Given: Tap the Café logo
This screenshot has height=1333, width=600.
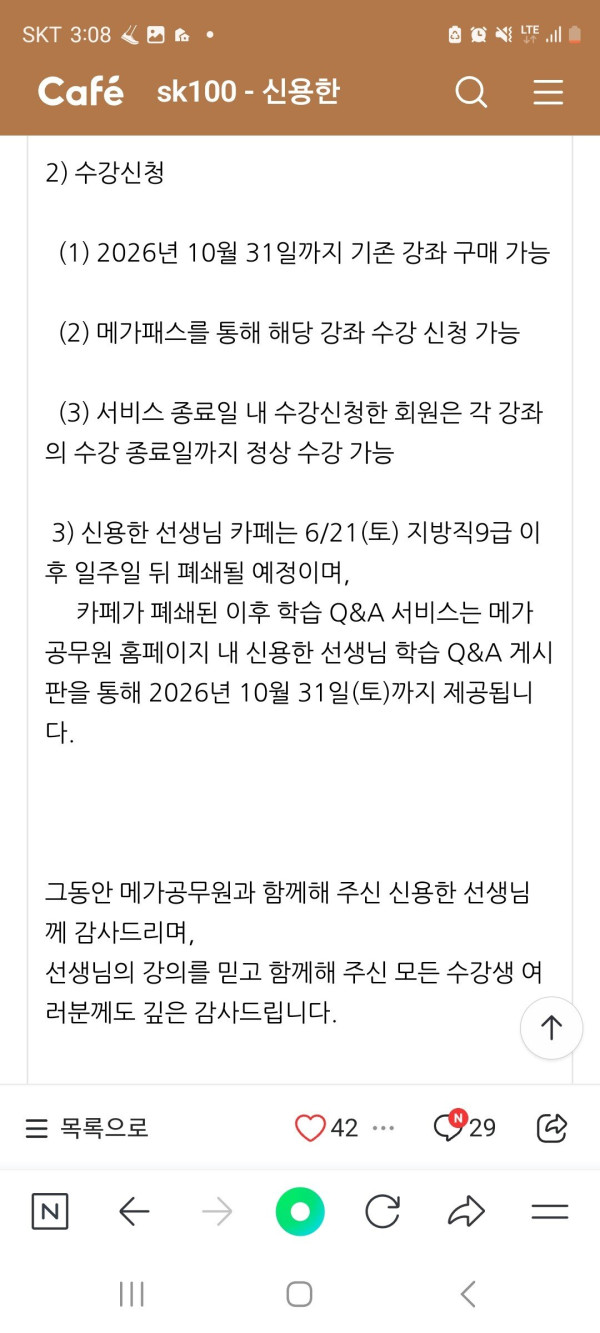Looking at the screenshot, I should coord(81,92).
